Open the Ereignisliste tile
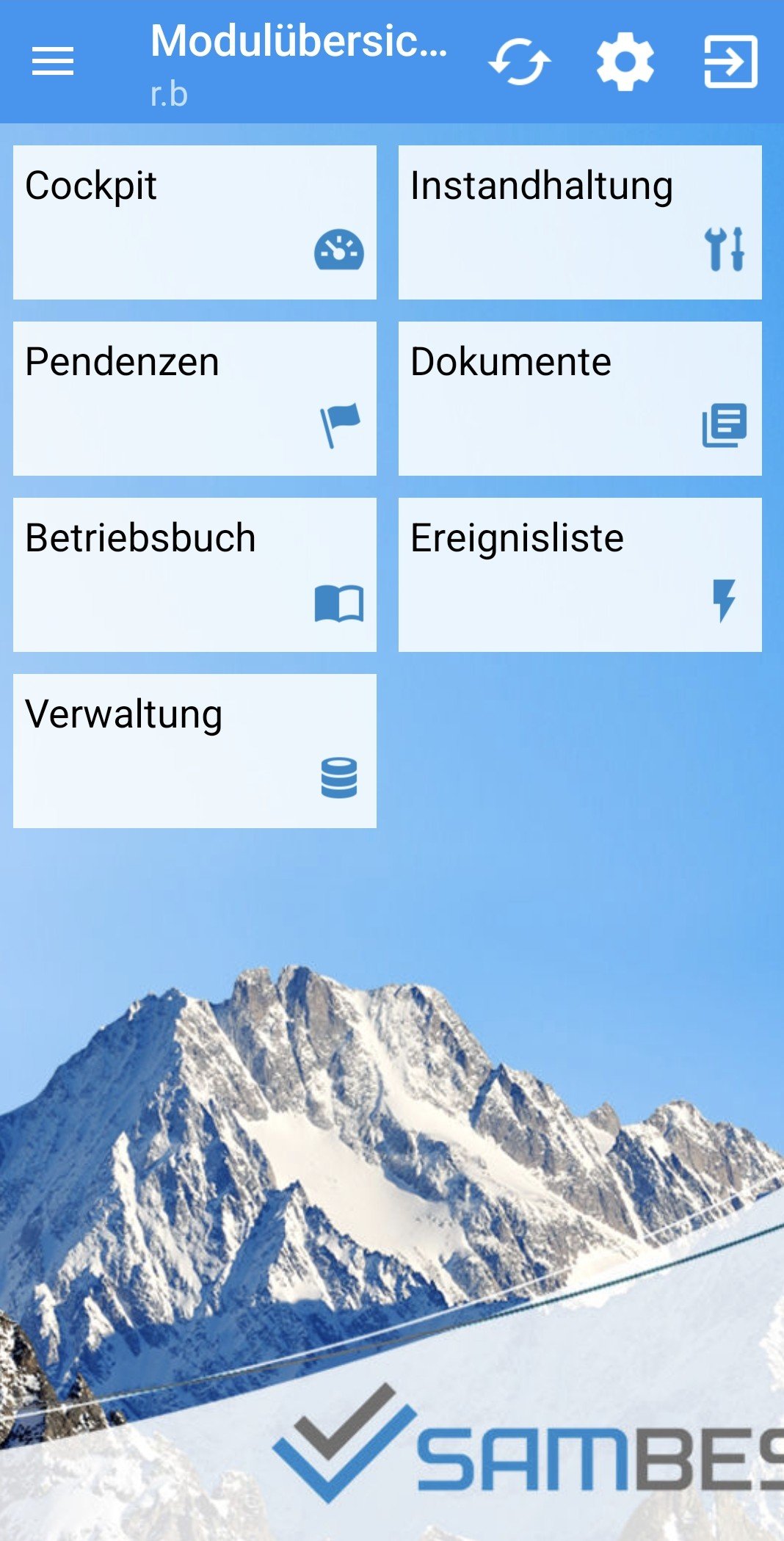Image resolution: width=784 pixels, height=1541 pixels. [x=580, y=575]
